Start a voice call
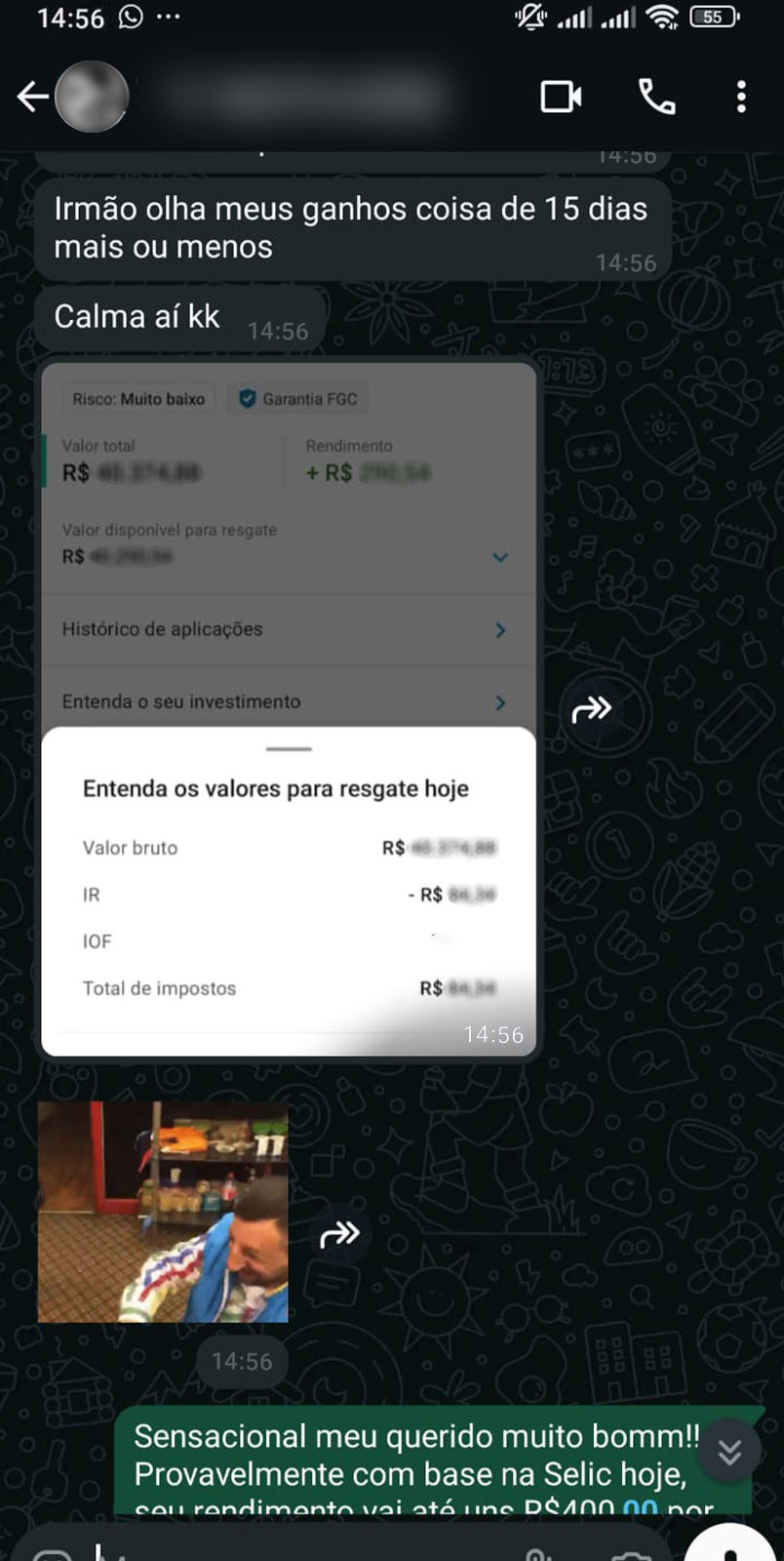Viewport: 784px width, 1561px height. pyautogui.click(x=656, y=97)
